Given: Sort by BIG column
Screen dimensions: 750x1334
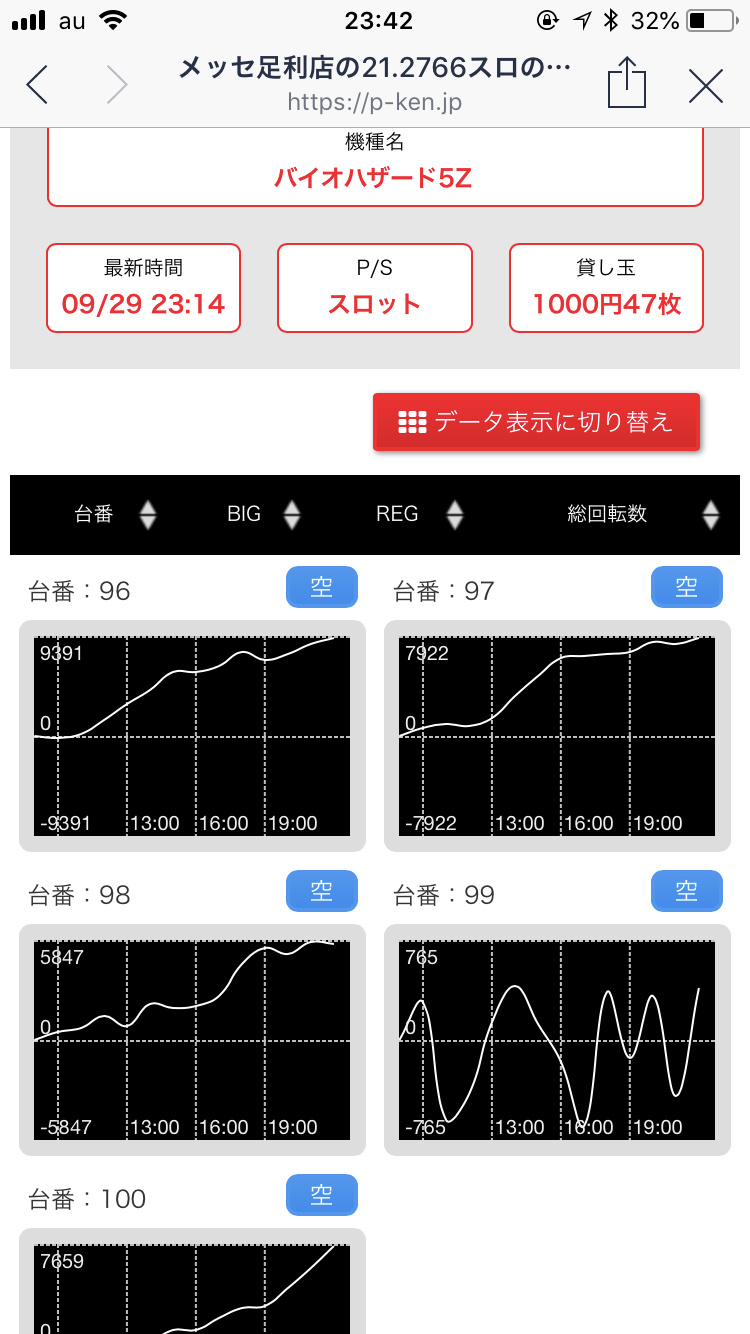Looking at the screenshot, I should (x=264, y=514).
